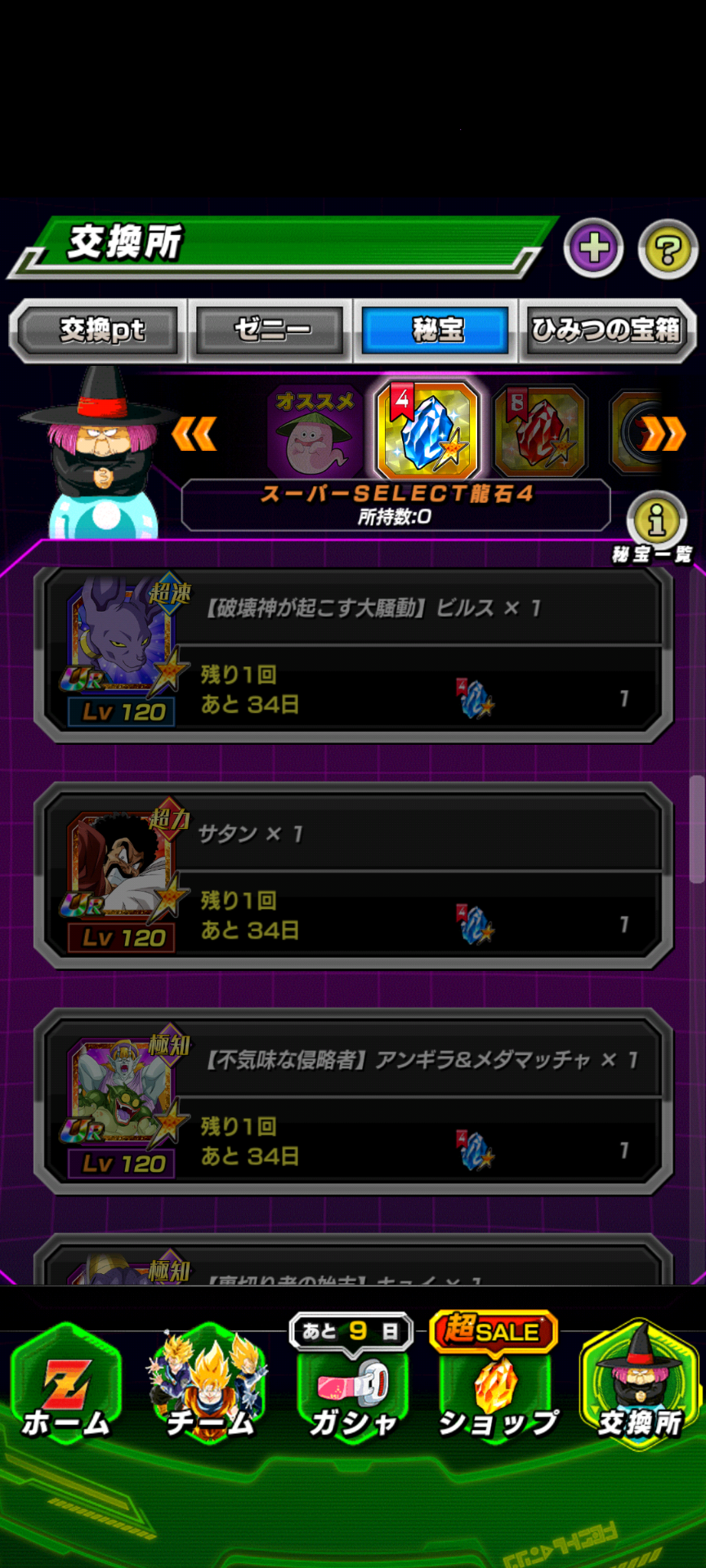The width and height of the screenshot is (706, 1568).
Task: Open the ひみつの宝箱 tab
Action: (x=607, y=331)
